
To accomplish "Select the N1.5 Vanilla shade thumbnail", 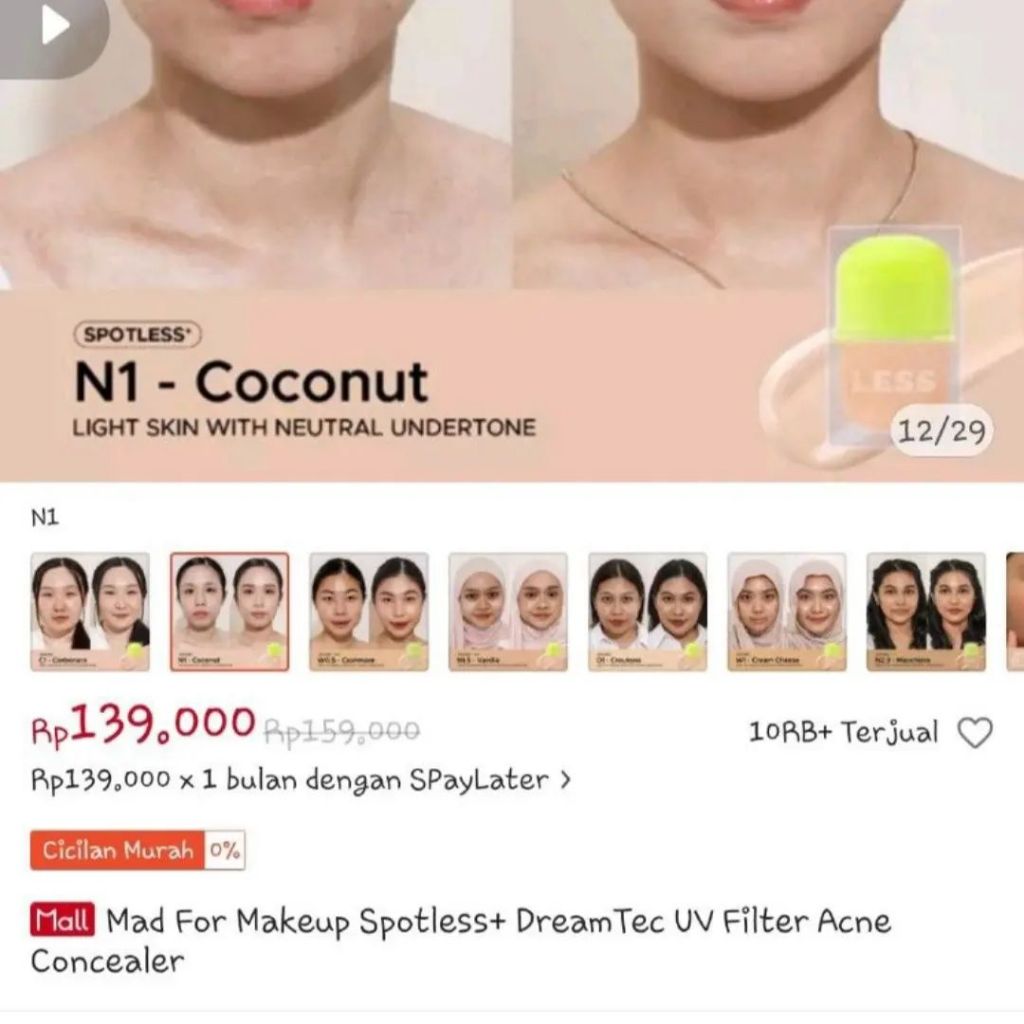I will [508, 611].
